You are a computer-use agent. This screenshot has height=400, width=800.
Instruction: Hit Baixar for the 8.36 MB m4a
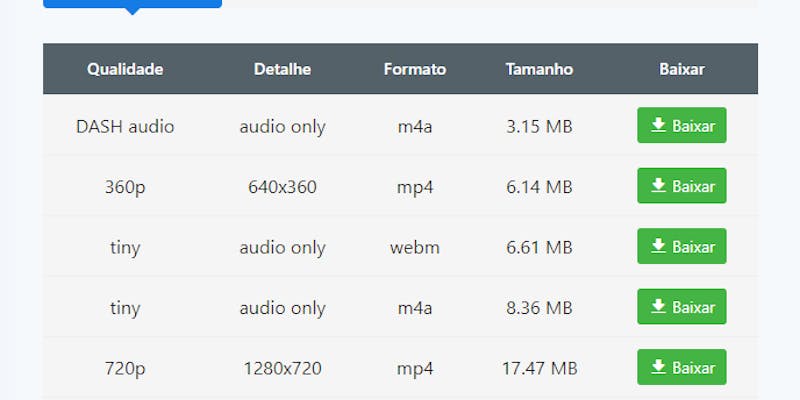(682, 307)
